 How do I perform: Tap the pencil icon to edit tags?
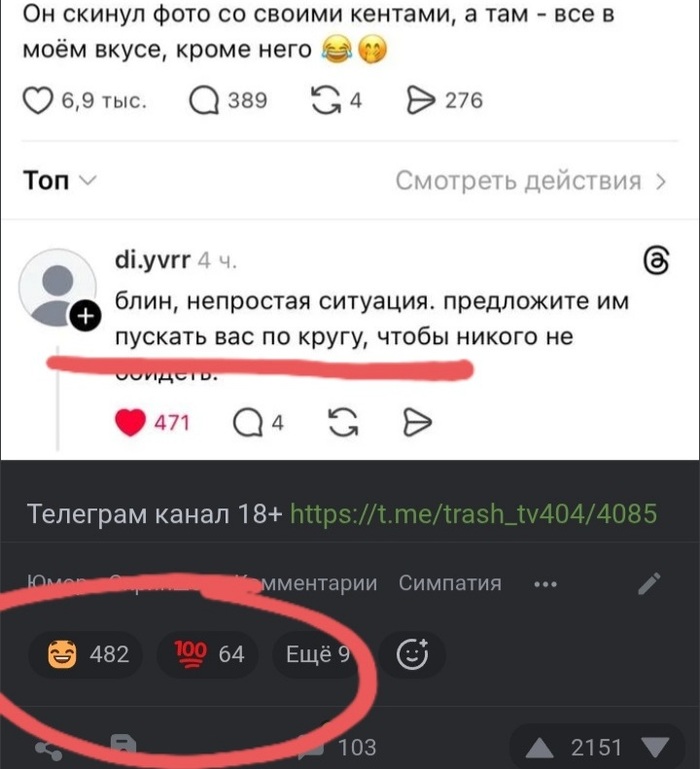point(650,583)
